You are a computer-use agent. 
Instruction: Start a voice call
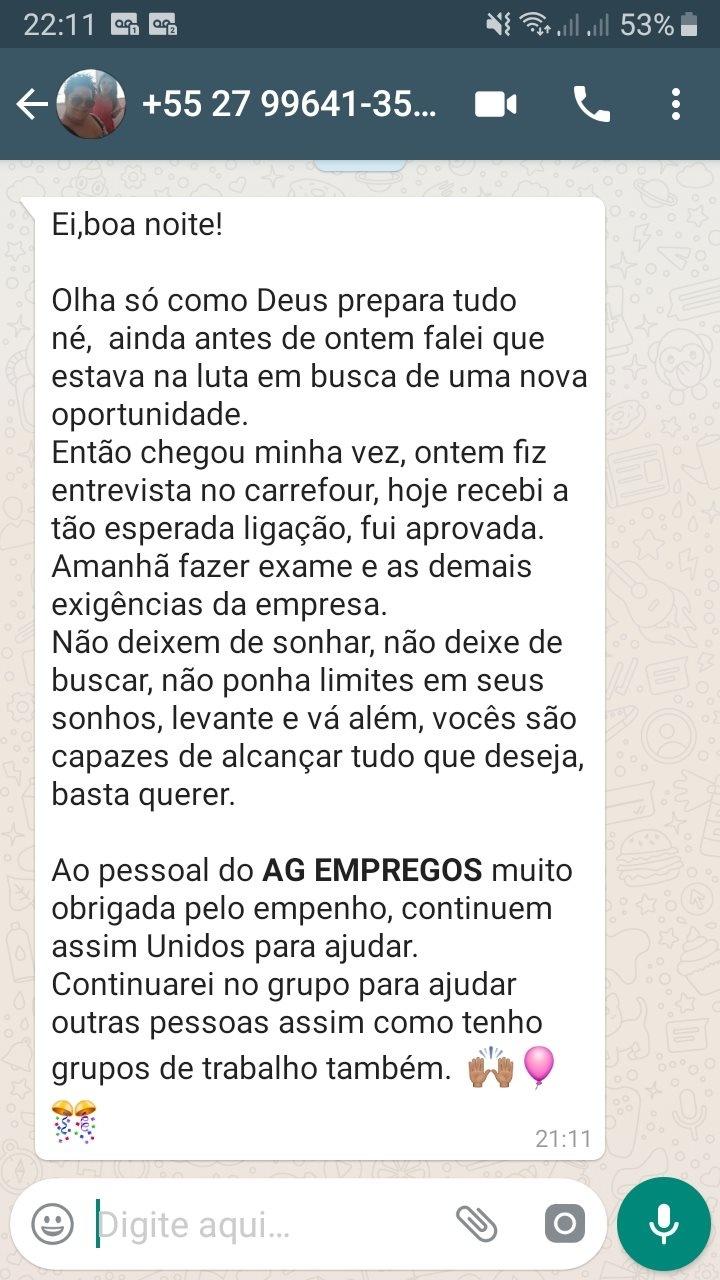point(591,104)
